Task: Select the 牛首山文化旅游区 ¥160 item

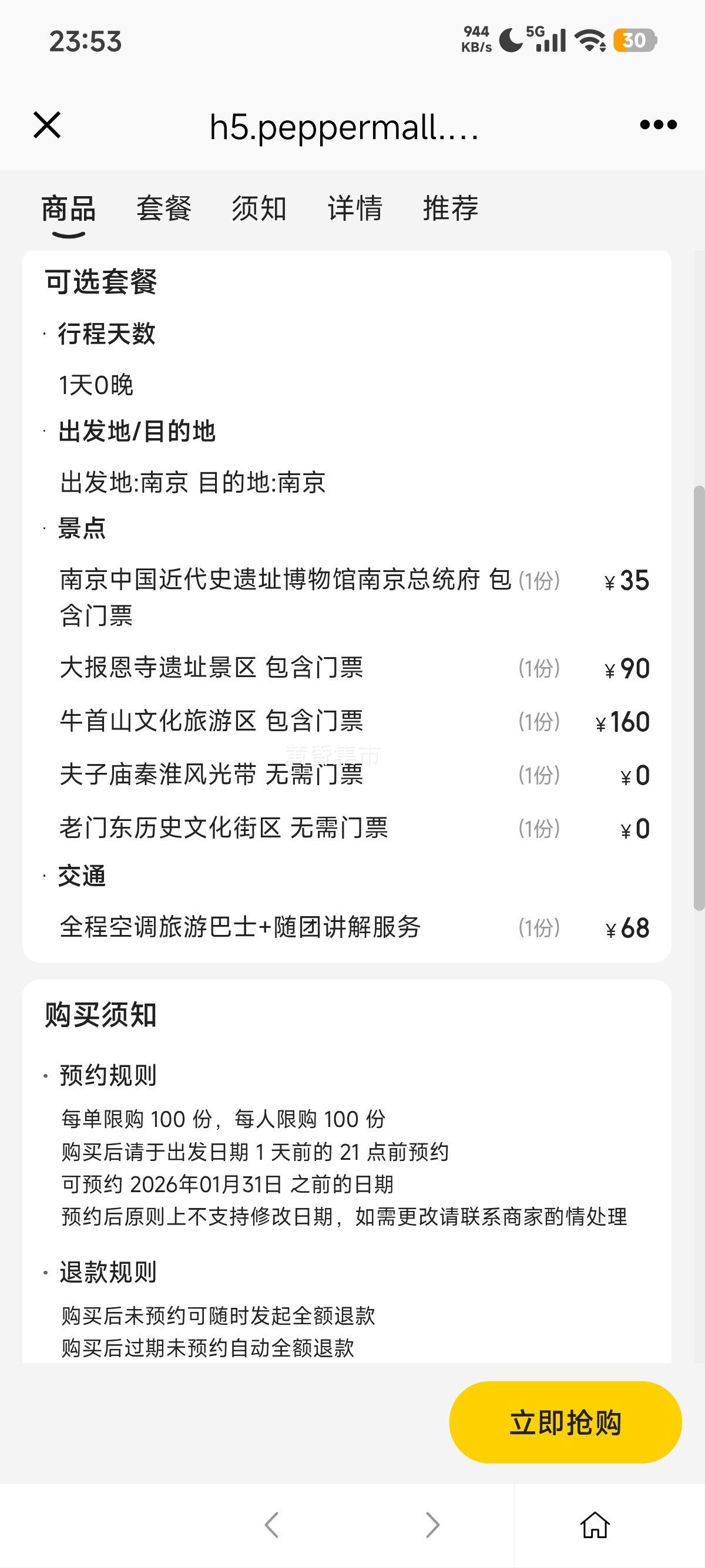Action: [x=213, y=721]
